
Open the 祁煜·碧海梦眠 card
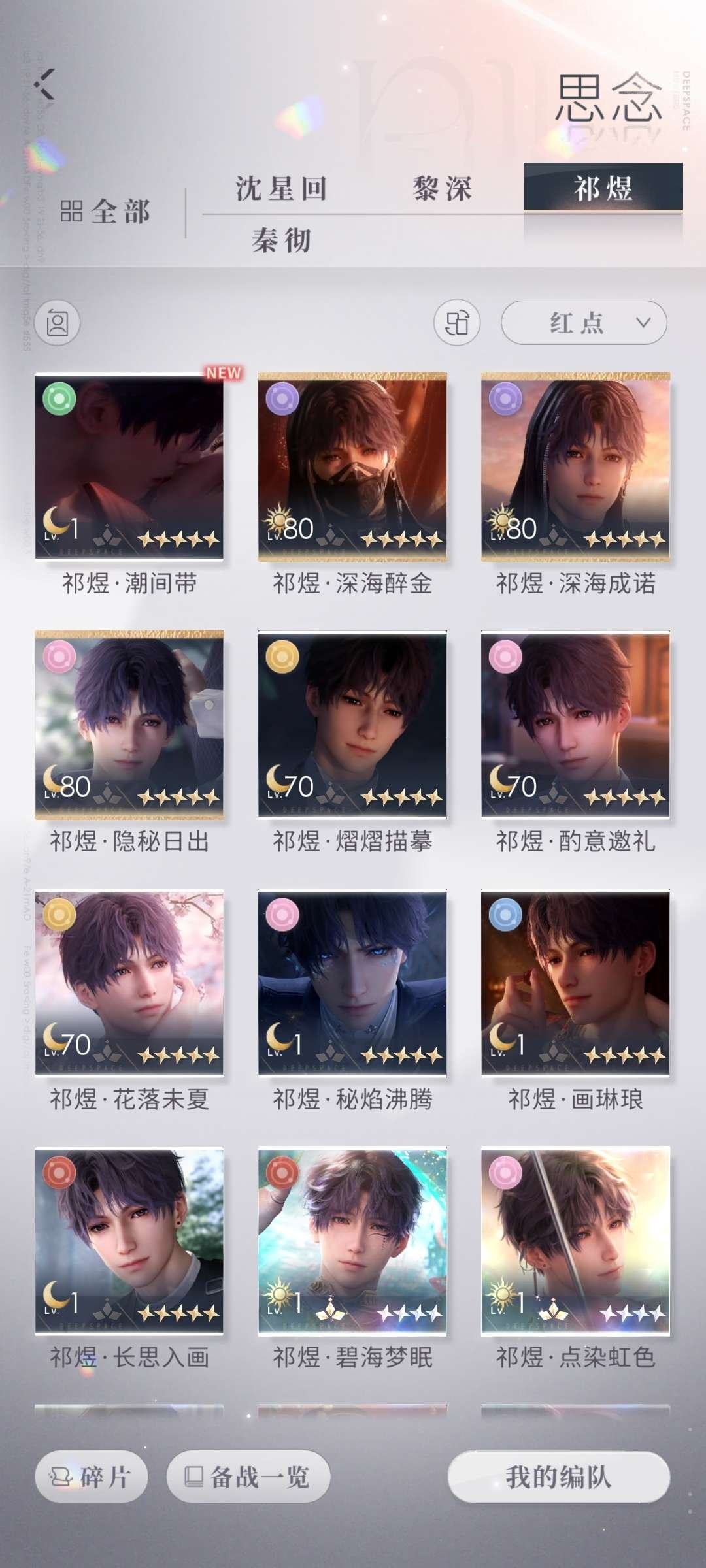[352, 1241]
